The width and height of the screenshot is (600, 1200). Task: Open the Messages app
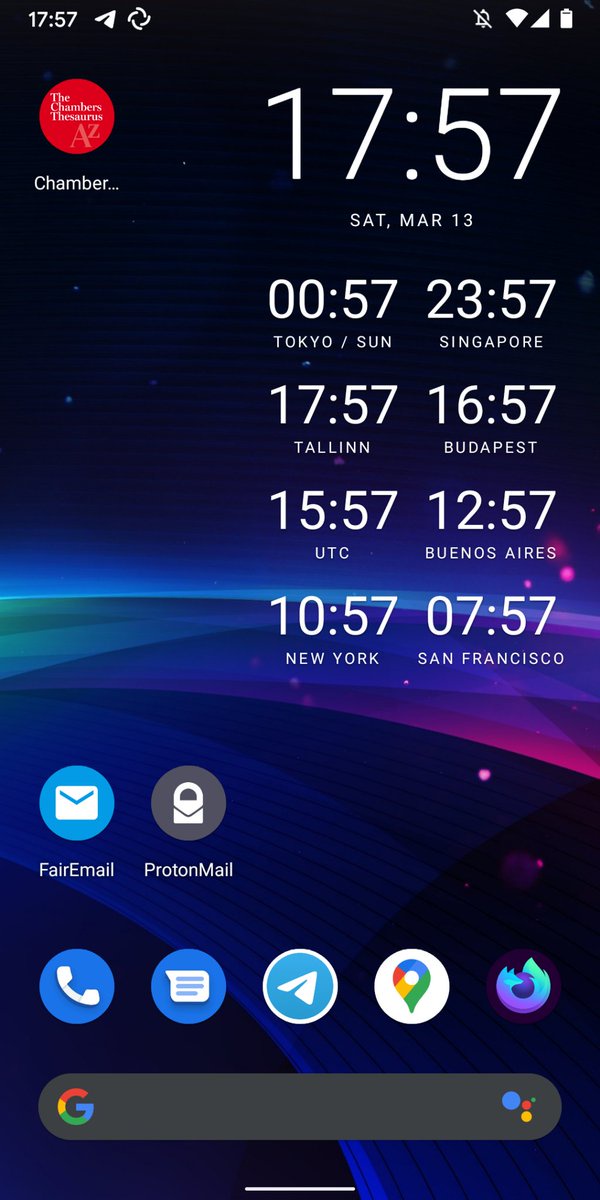pyautogui.click(x=189, y=987)
